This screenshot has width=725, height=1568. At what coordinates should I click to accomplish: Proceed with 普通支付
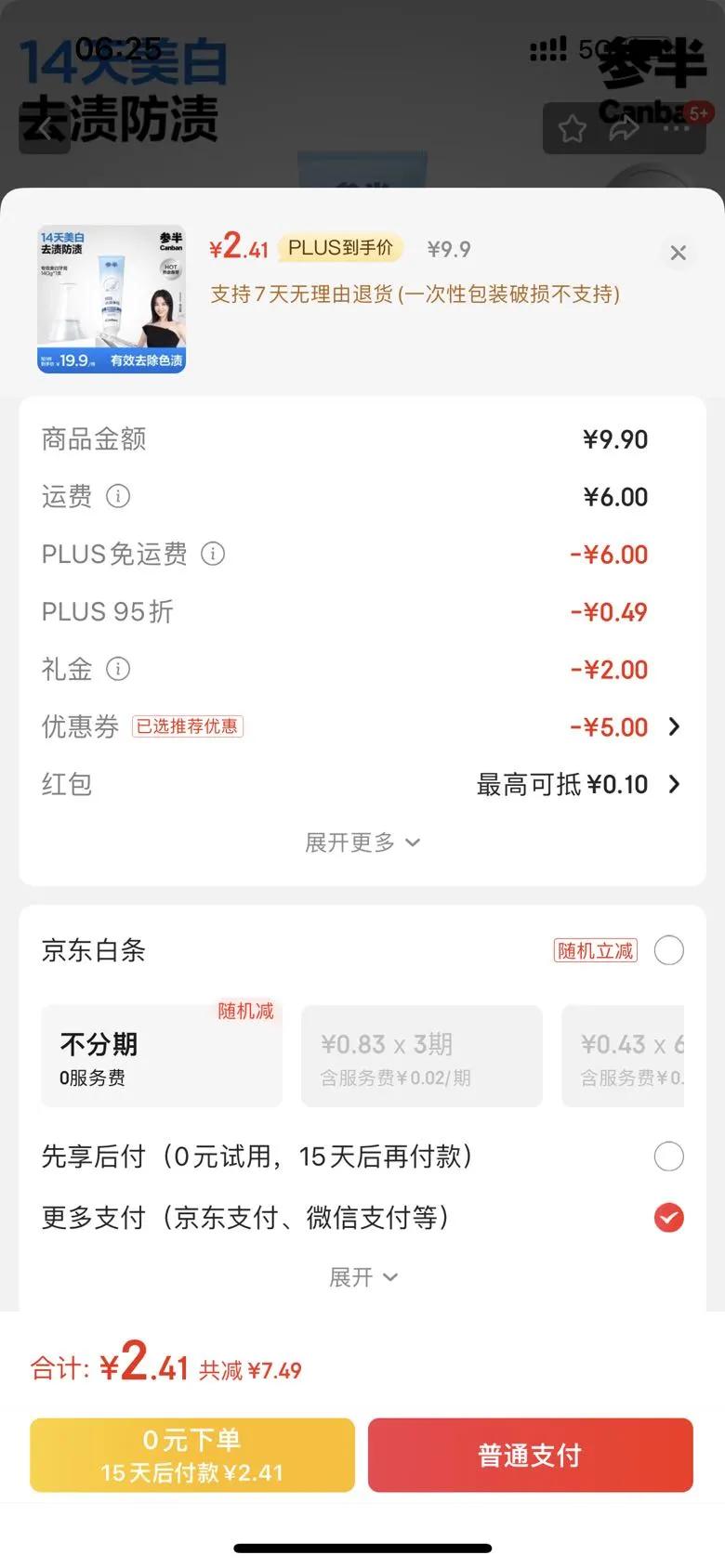pyautogui.click(x=530, y=1455)
